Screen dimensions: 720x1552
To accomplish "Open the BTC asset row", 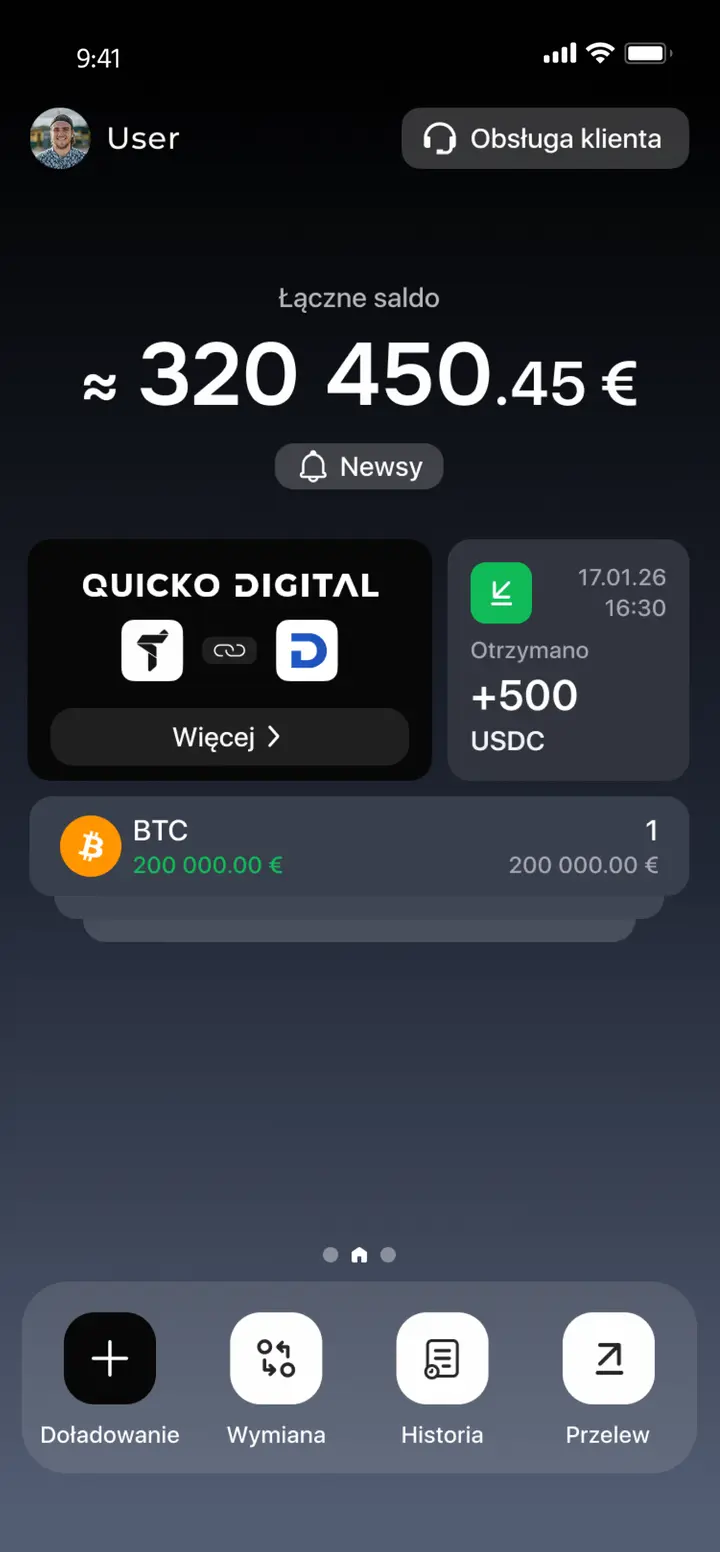I will (359, 846).
